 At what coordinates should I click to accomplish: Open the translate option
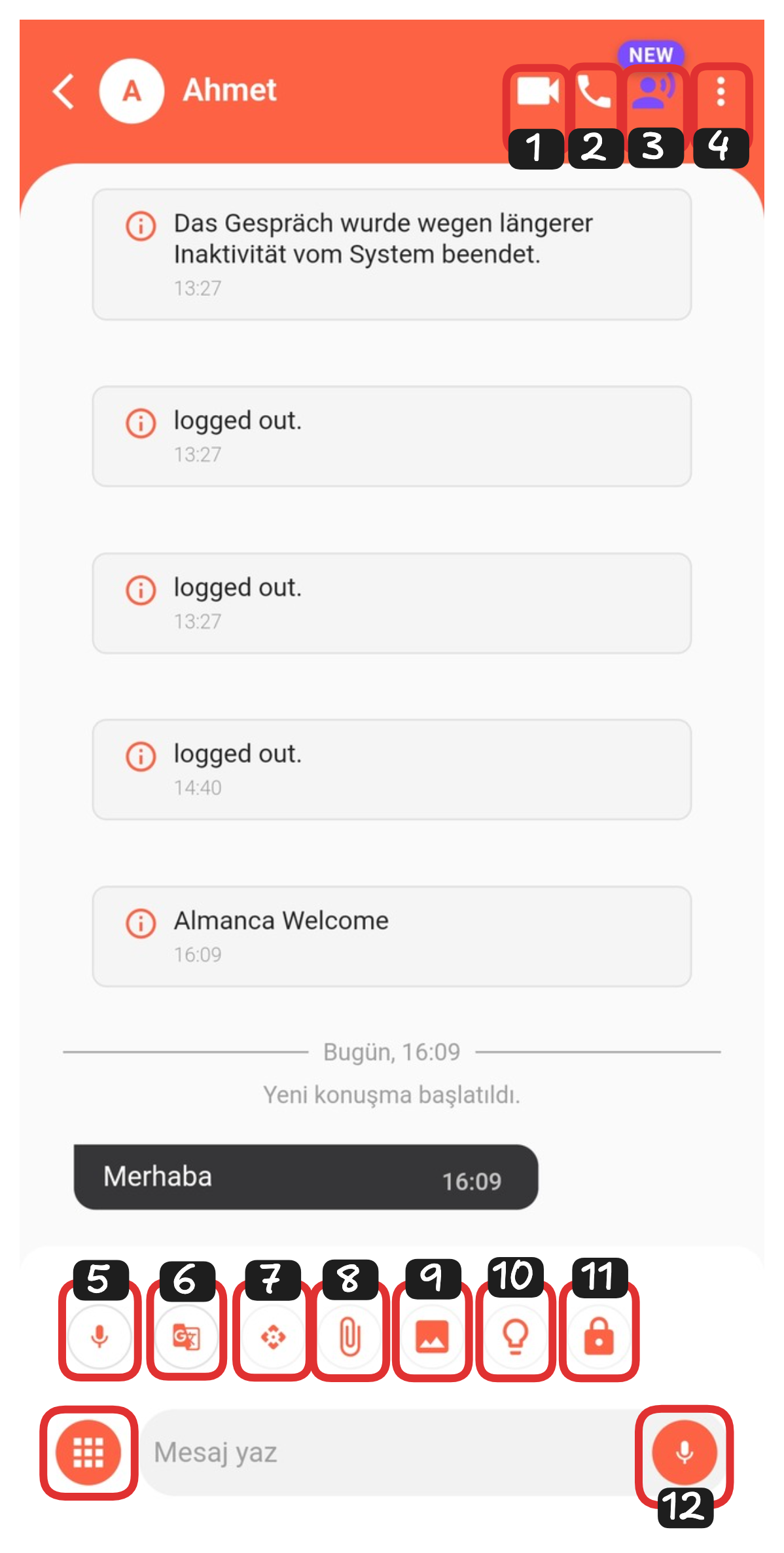(187, 1336)
